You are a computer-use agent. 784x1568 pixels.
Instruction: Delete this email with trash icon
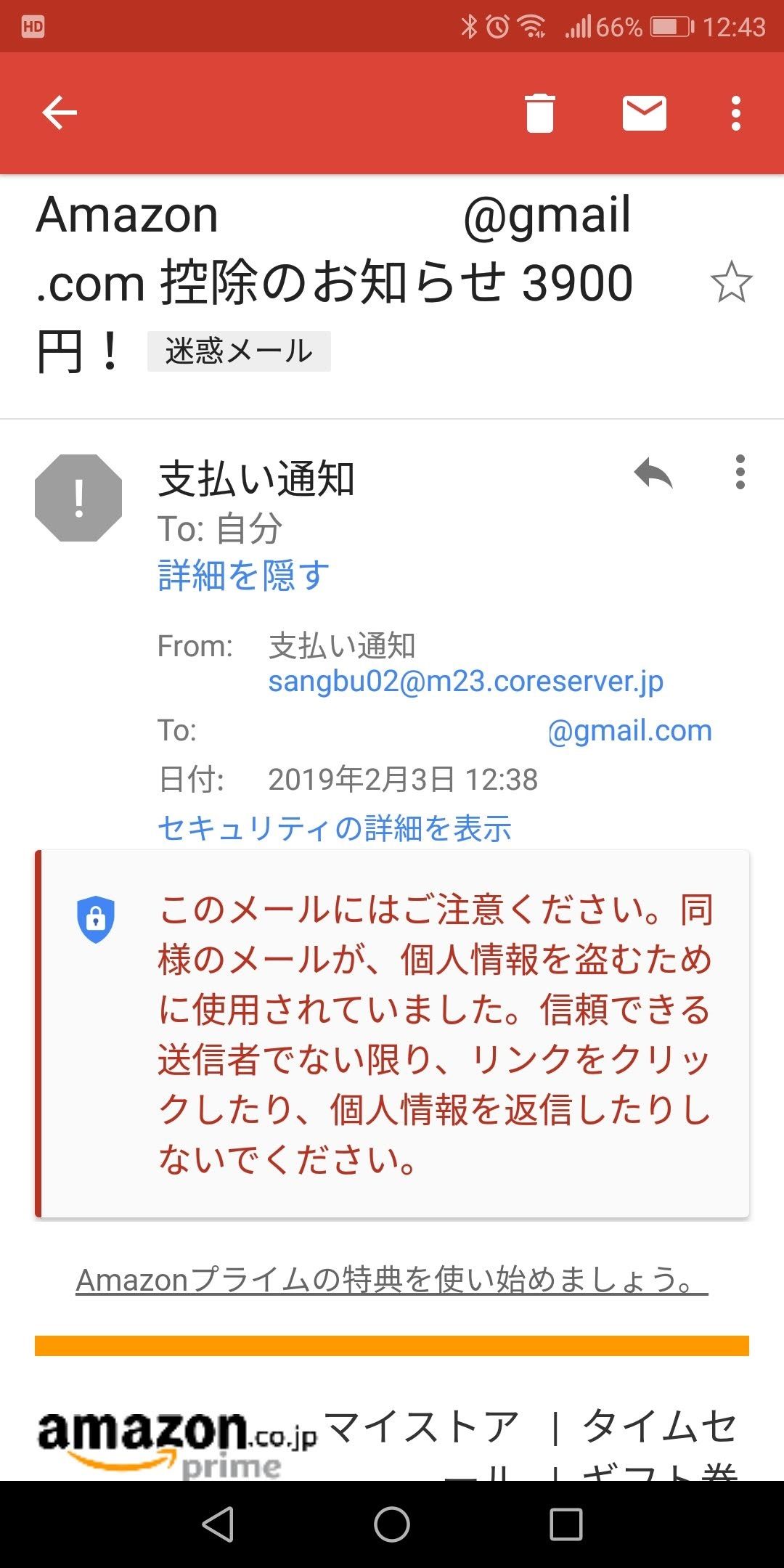click(x=539, y=113)
